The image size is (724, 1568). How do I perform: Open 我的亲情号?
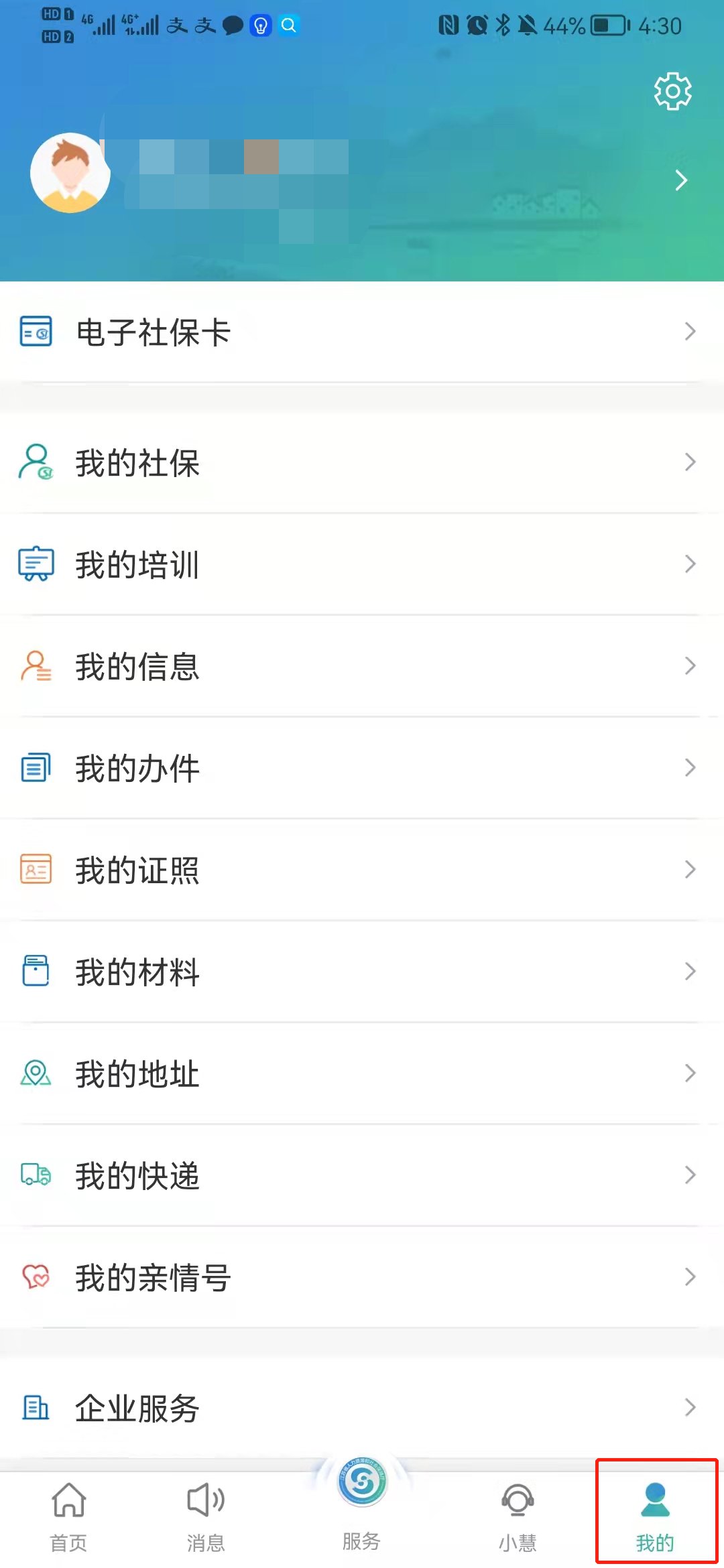362,1277
